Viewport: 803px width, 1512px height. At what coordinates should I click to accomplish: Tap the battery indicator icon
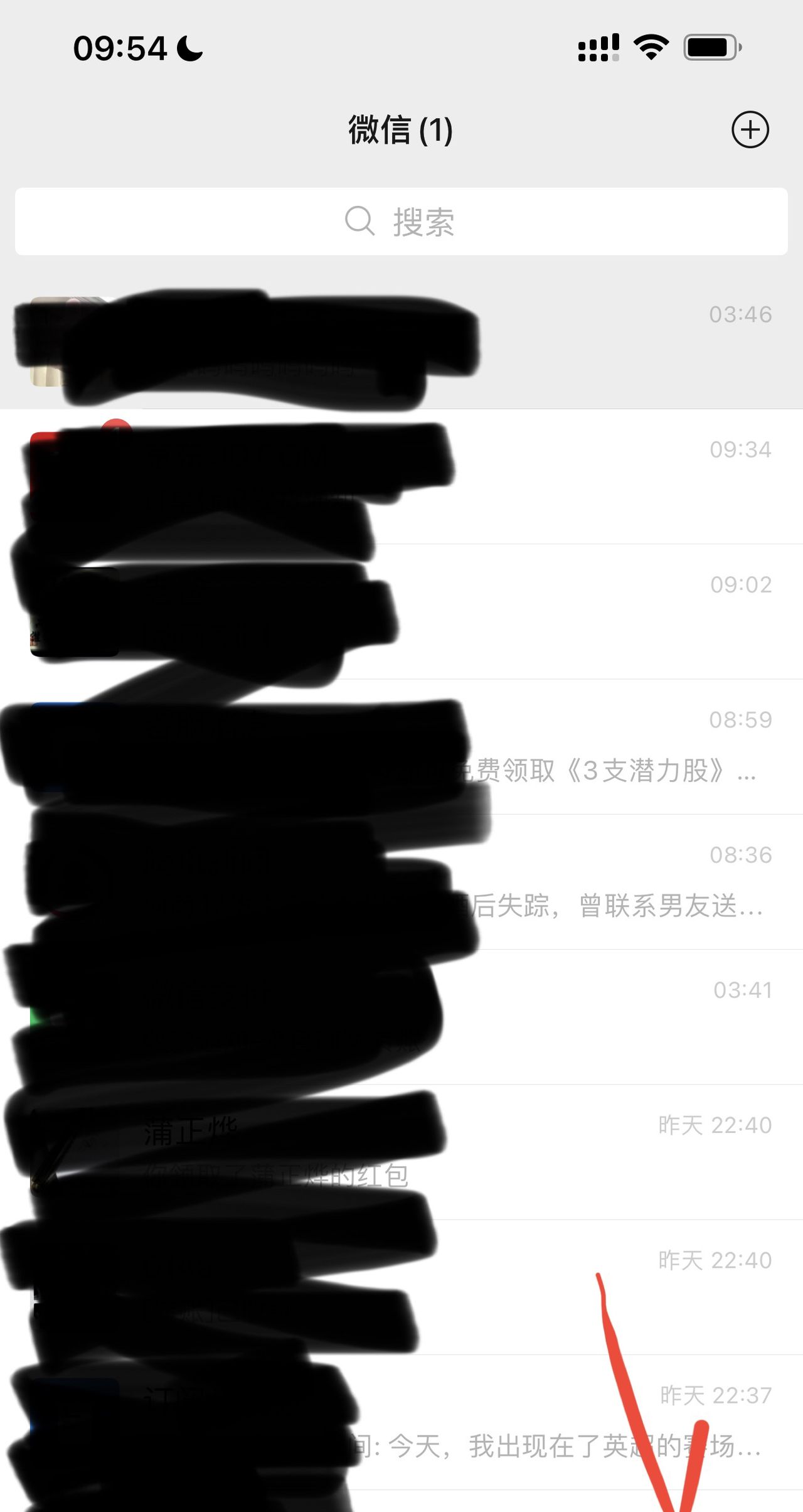click(x=711, y=46)
